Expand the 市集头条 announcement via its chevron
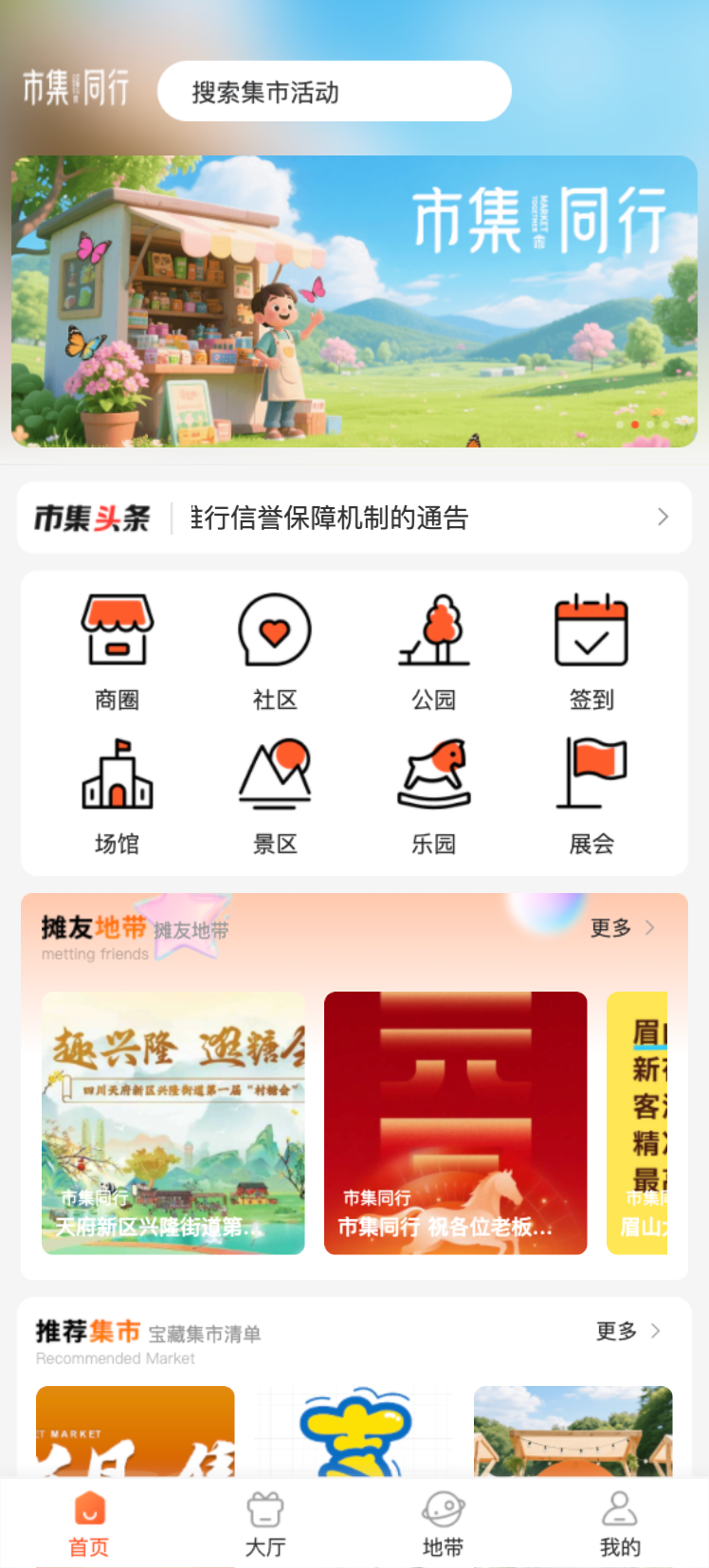 (x=664, y=518)
